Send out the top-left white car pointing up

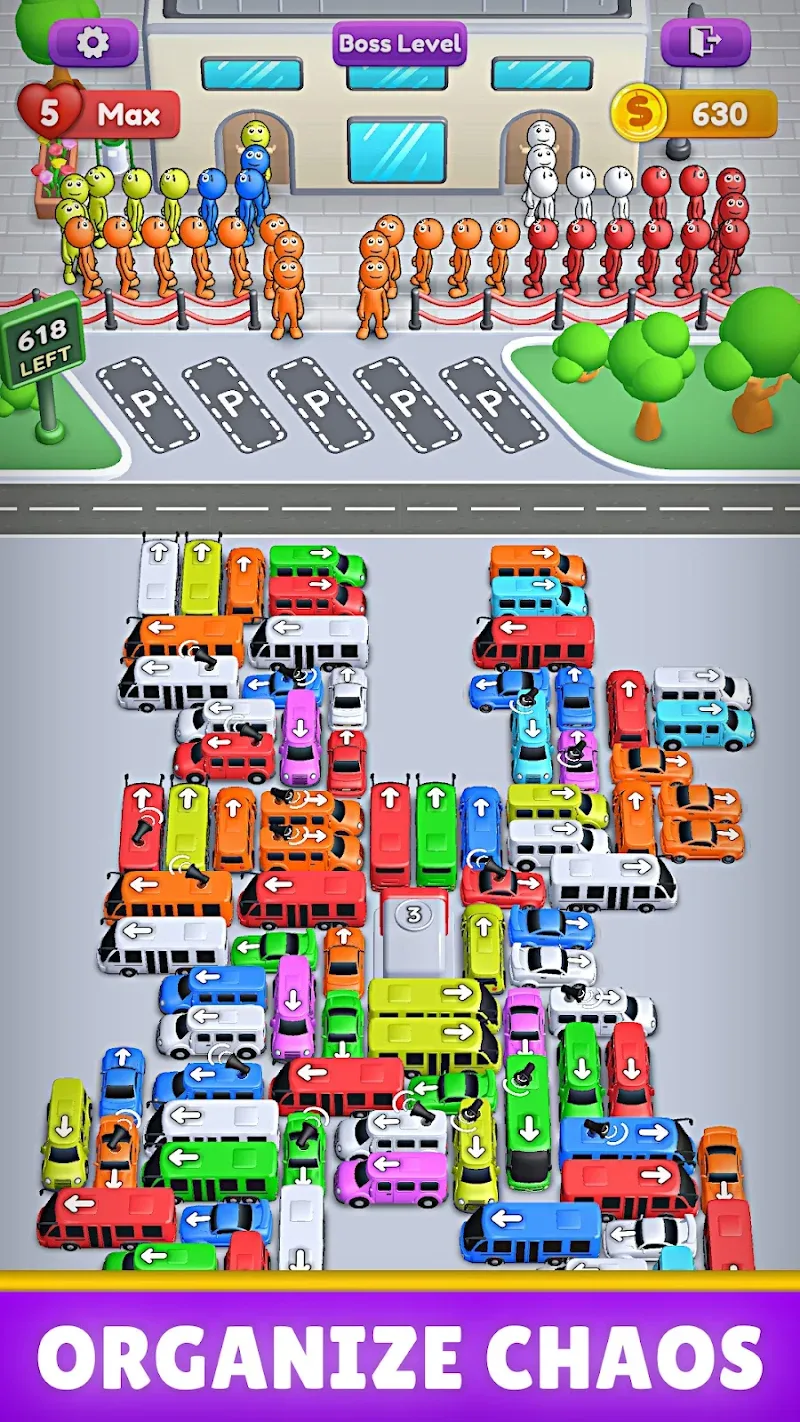158,576
